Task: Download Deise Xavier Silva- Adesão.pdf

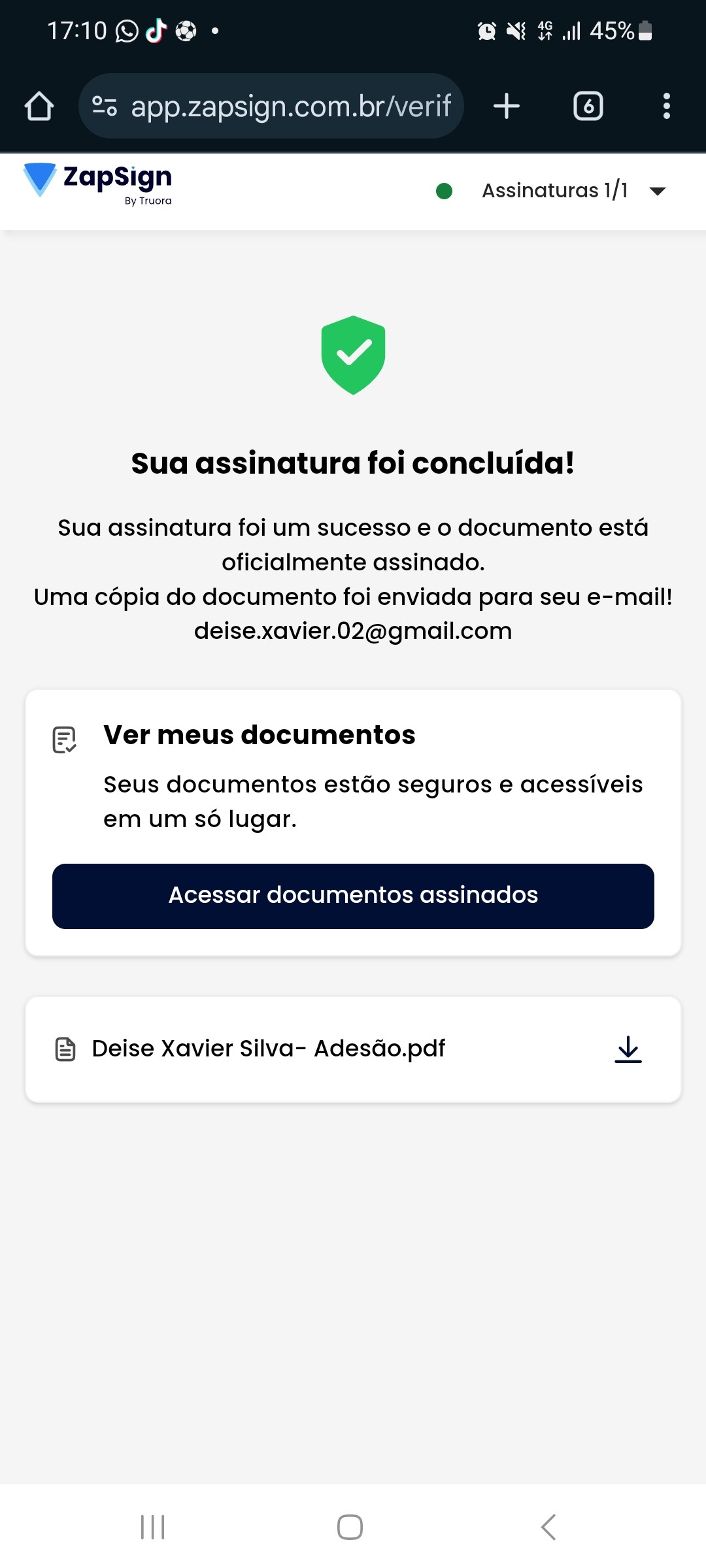Action: click(628, 1049)
